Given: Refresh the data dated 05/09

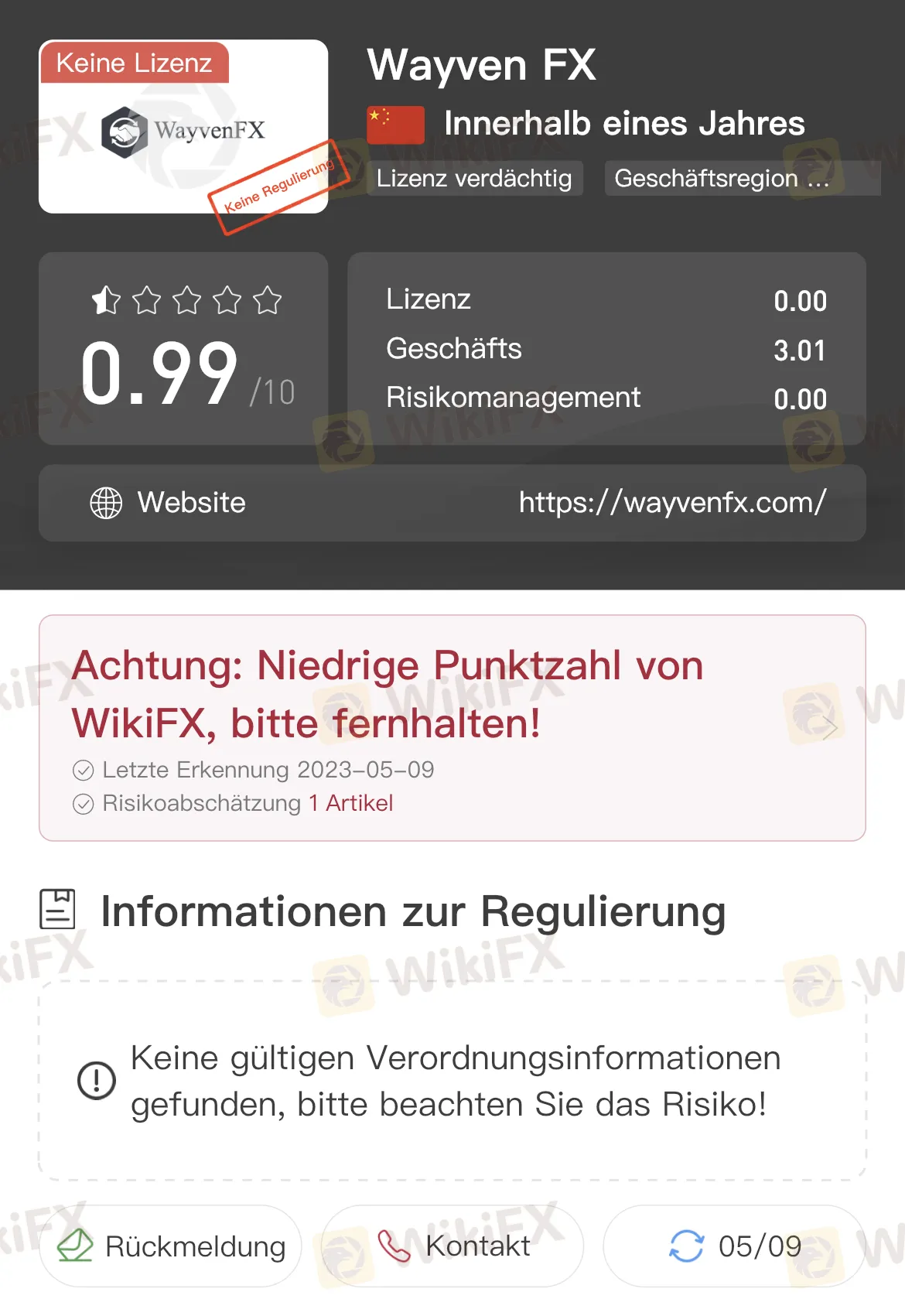Looking at the screenshot, I should click(x=734, y=1246).
